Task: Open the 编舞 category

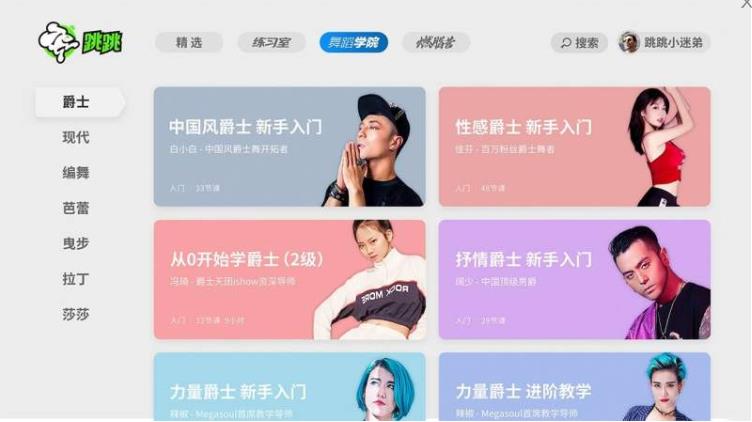Action: pos(77,172)
